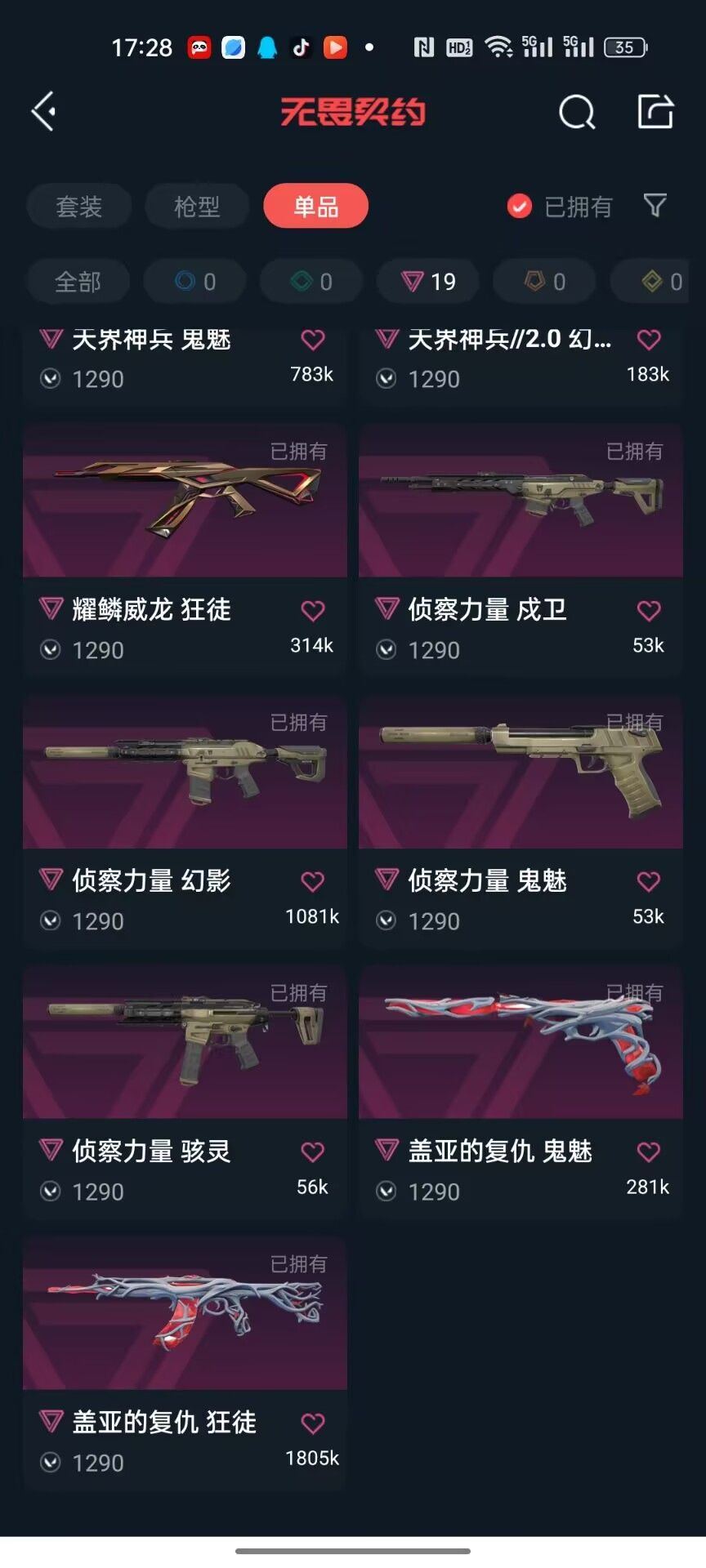
Task: Select the rarity chip showing 19
Action: click(x=429, y=282)
